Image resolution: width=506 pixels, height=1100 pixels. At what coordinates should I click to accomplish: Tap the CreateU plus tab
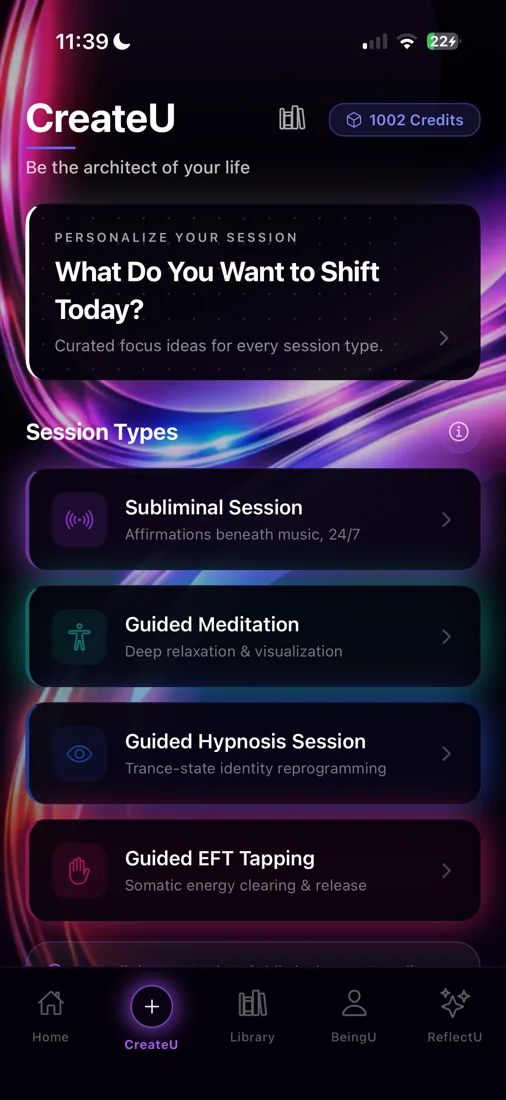[x=152, y=1017]
